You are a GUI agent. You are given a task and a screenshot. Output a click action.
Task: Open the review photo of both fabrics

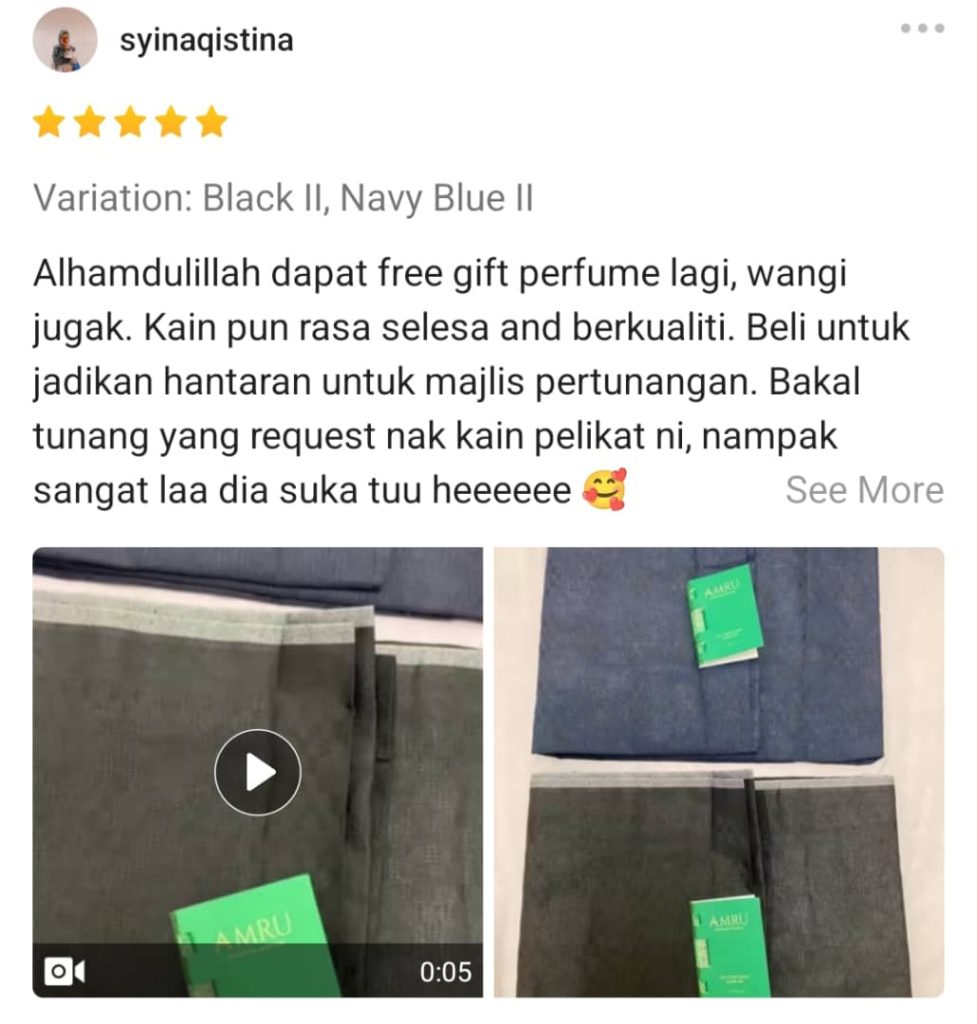pos(718,772)
